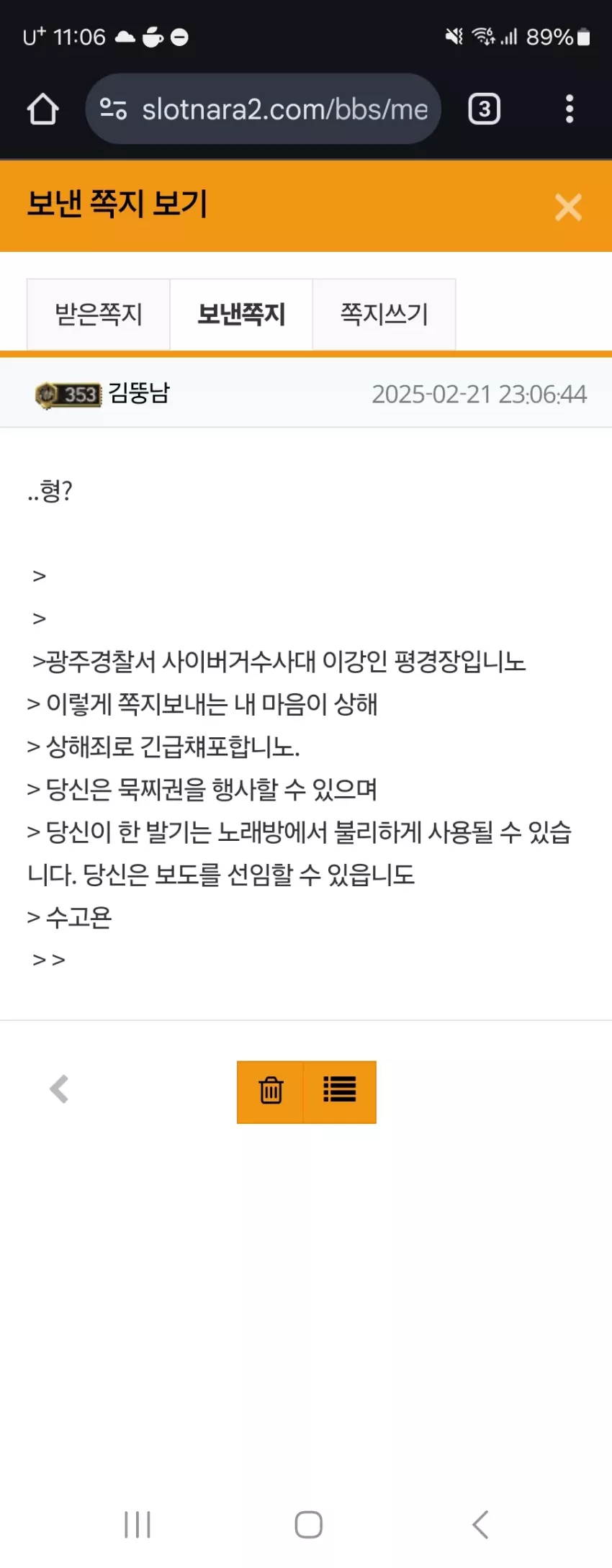Image resolution: width=612 pixels, height=1568 pixels.
Task: Open the browser address bar
Action: (x=263, y=109)
